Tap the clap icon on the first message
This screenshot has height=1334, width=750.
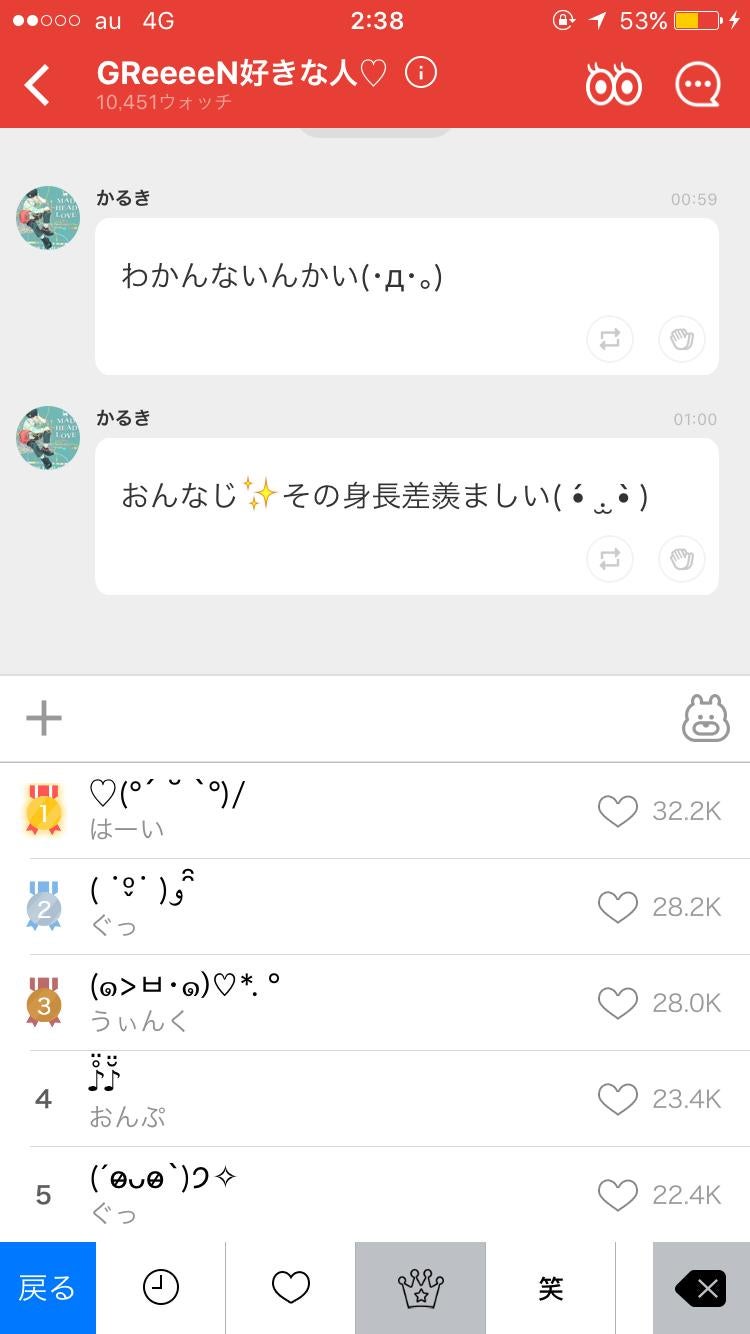[x=682, y=339]
